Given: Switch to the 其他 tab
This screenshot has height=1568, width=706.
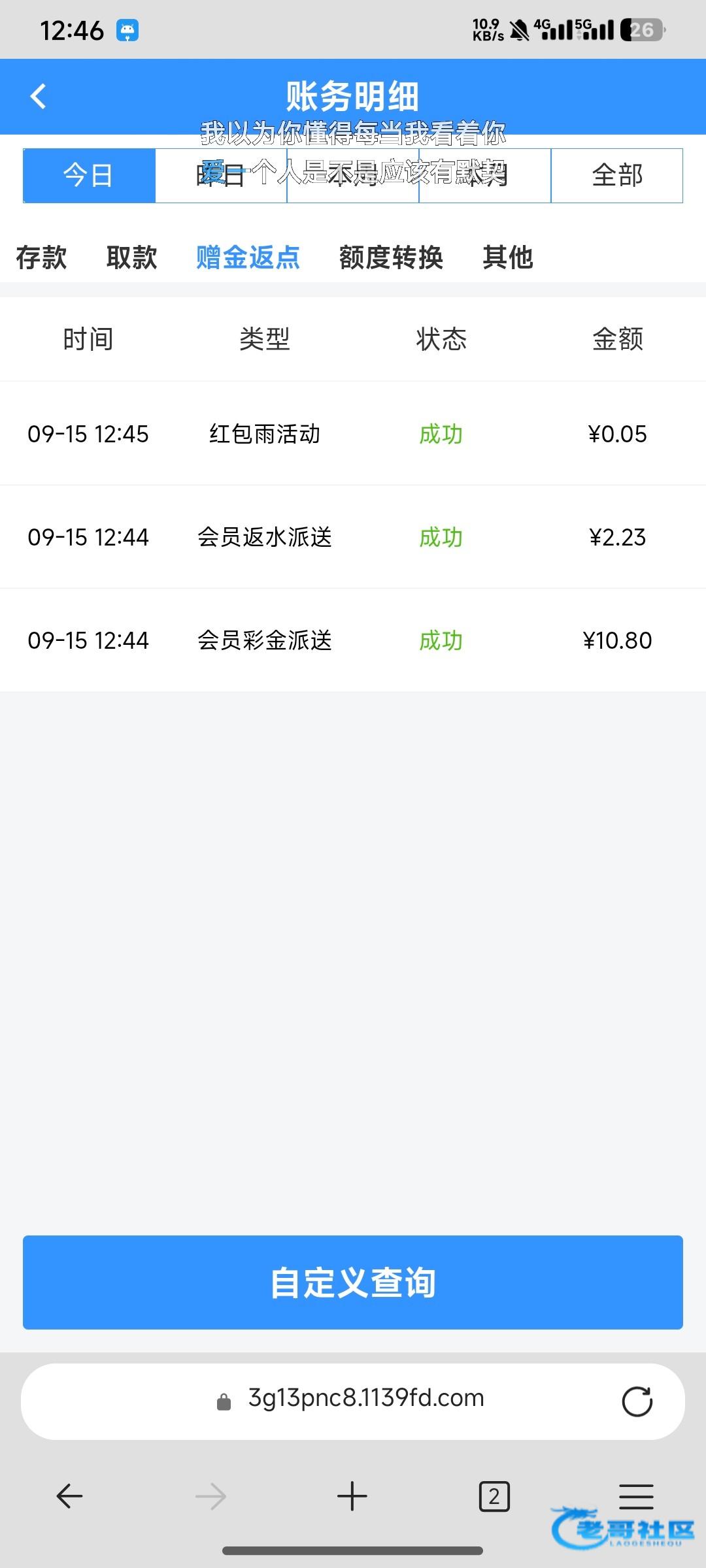Looking at the screenshot, I should tap(508, 257).
